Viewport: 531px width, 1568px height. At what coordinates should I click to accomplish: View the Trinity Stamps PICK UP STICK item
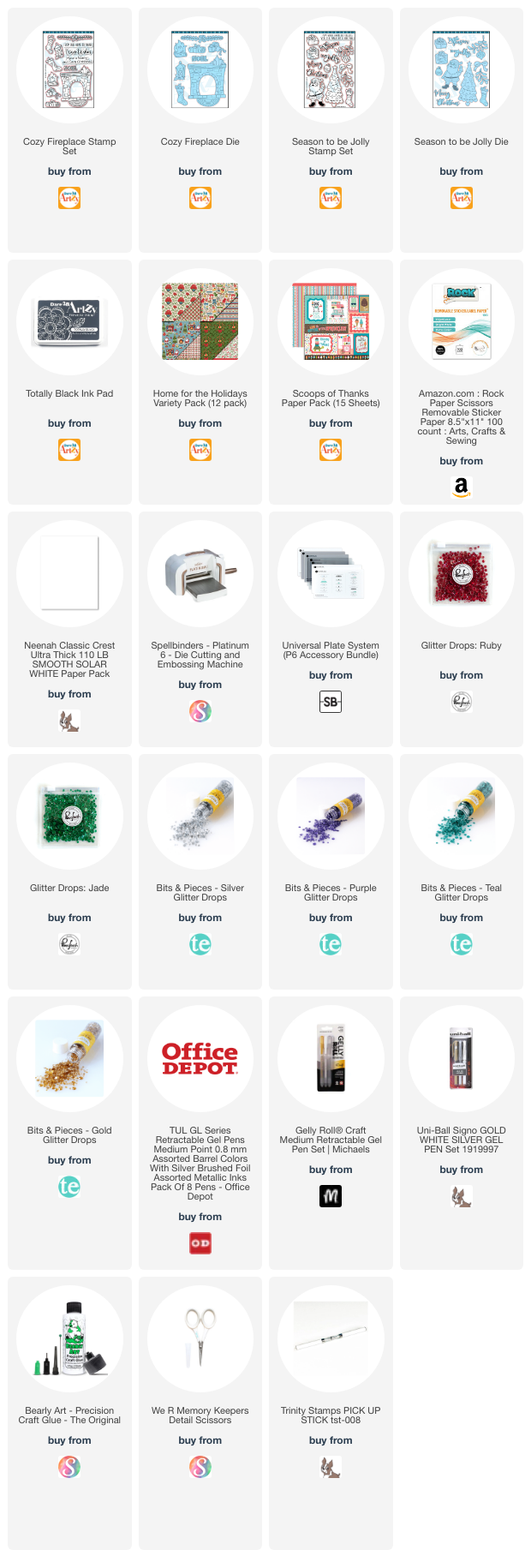(x=331, y=1338)
